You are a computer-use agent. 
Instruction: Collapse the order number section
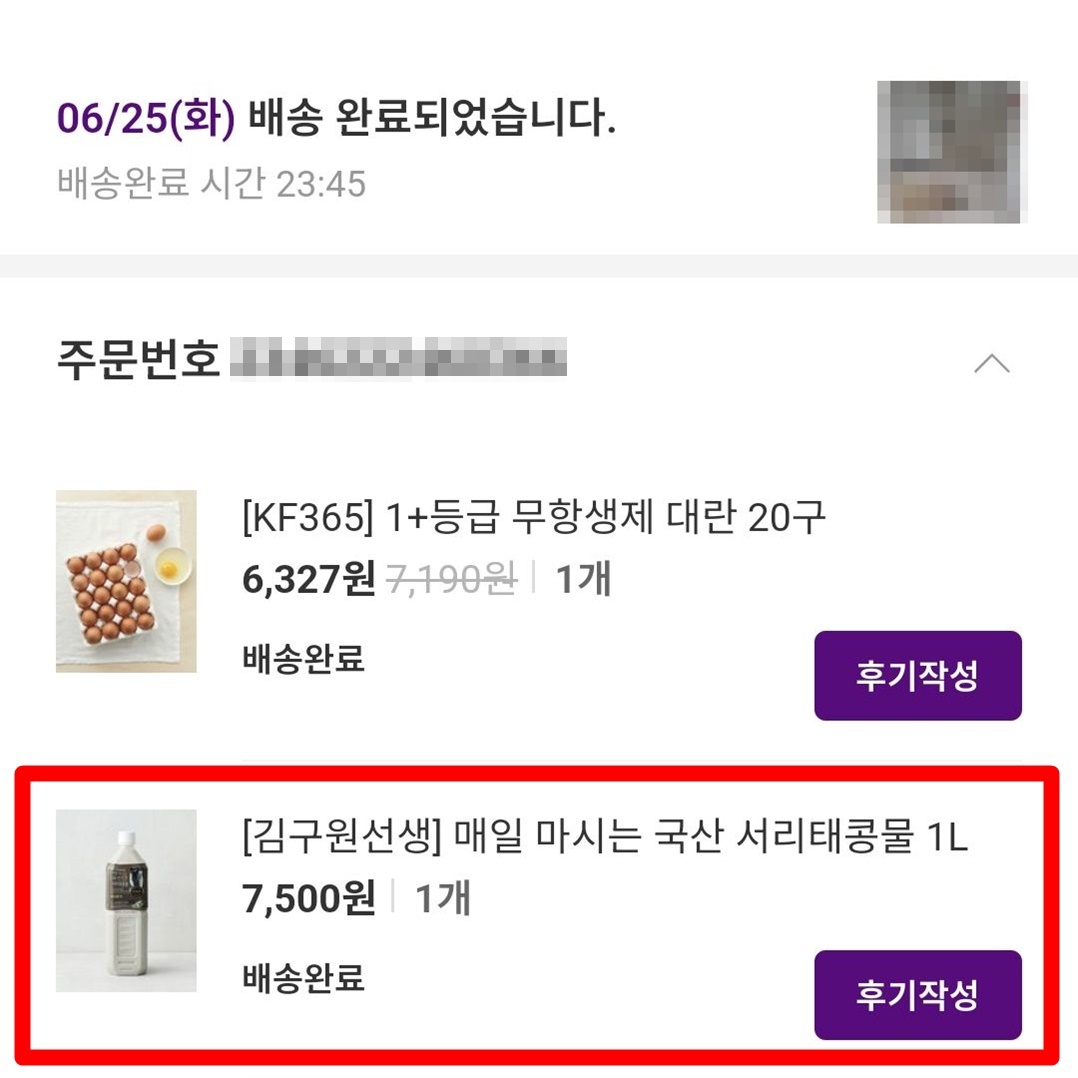991,363
